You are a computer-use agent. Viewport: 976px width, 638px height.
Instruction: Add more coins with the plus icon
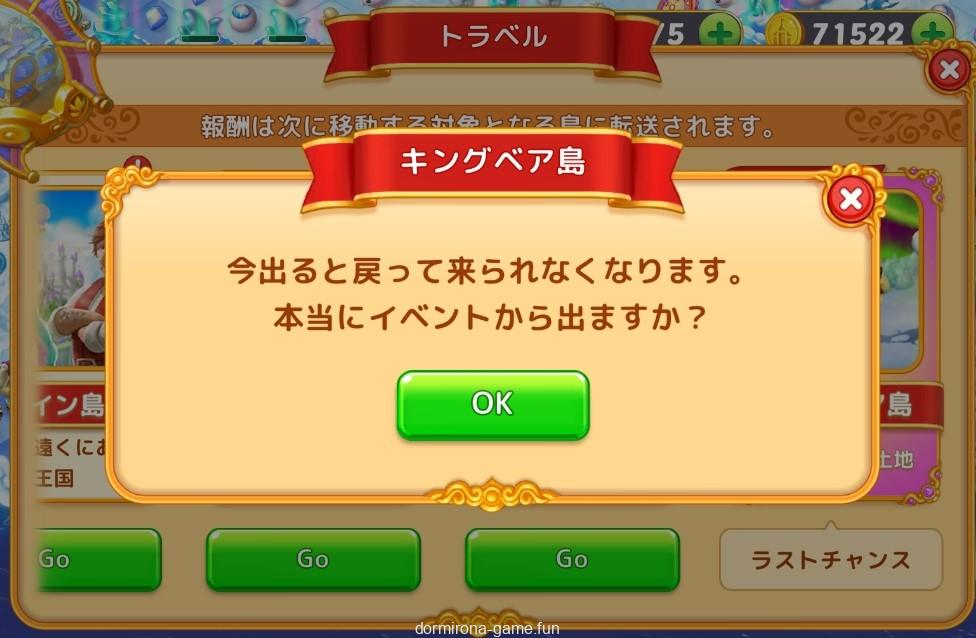click(931, 33)
